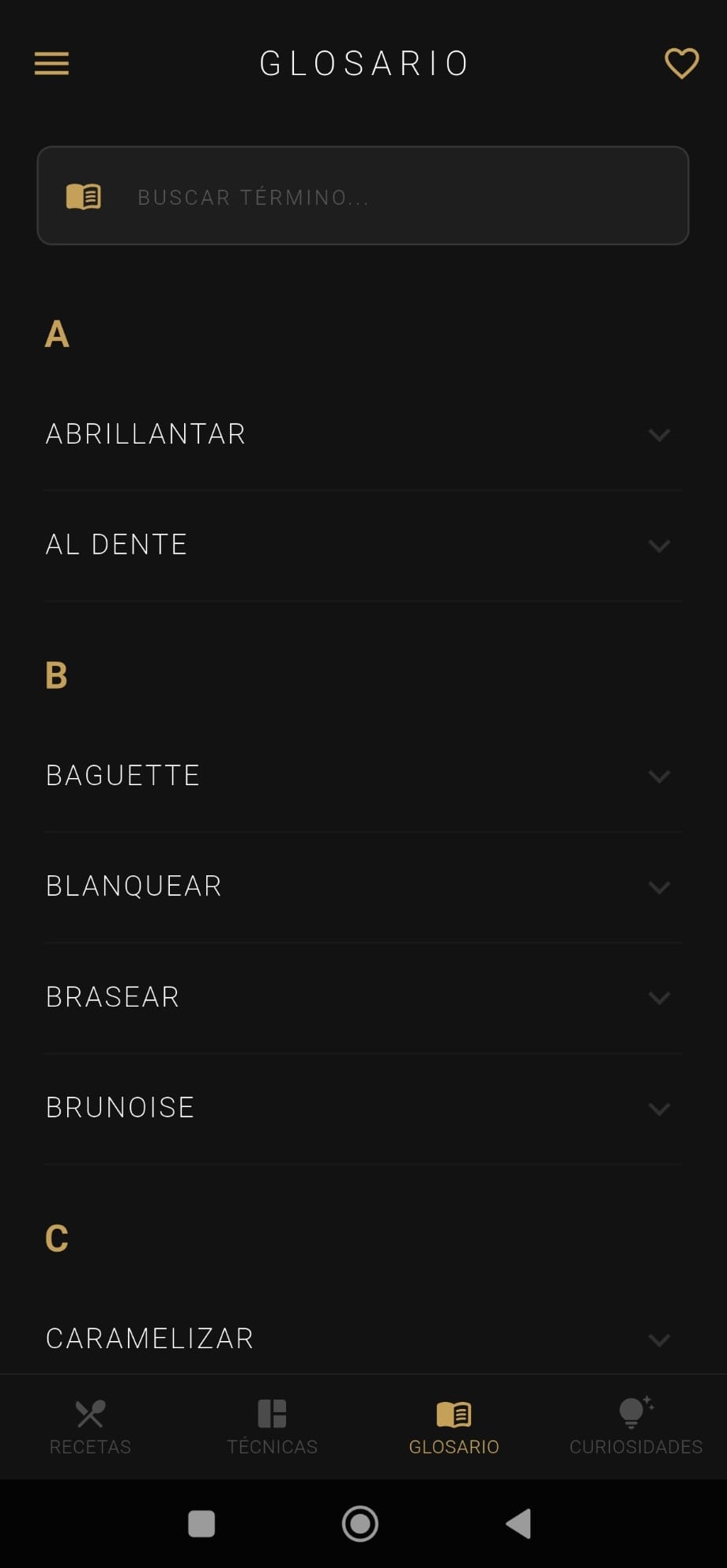This screenshot has height=1568, width=727.
Task: Tap the system home button
Action: pyautogui.click(x=360, y=1523)
